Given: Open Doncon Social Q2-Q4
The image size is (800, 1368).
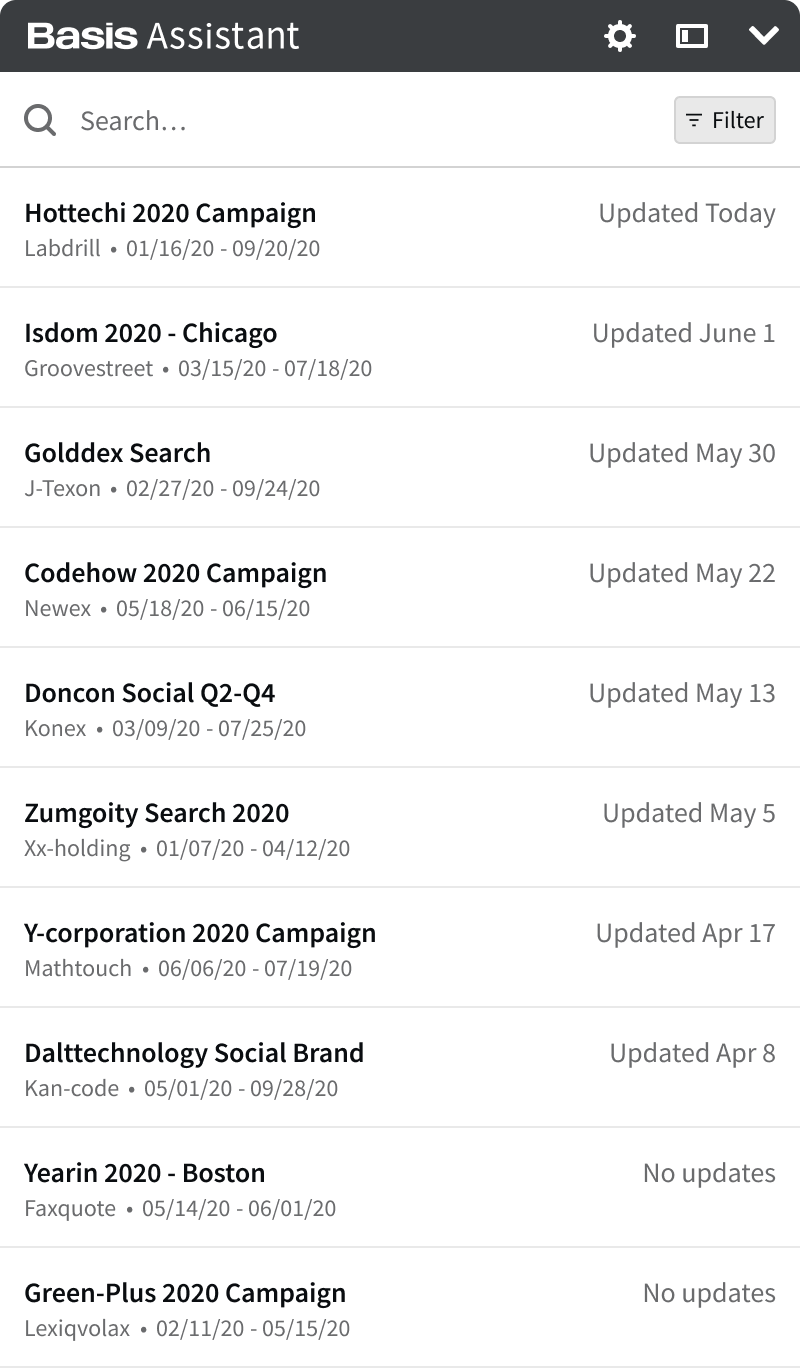Looking at the screenshot, I should click(400, 708).
